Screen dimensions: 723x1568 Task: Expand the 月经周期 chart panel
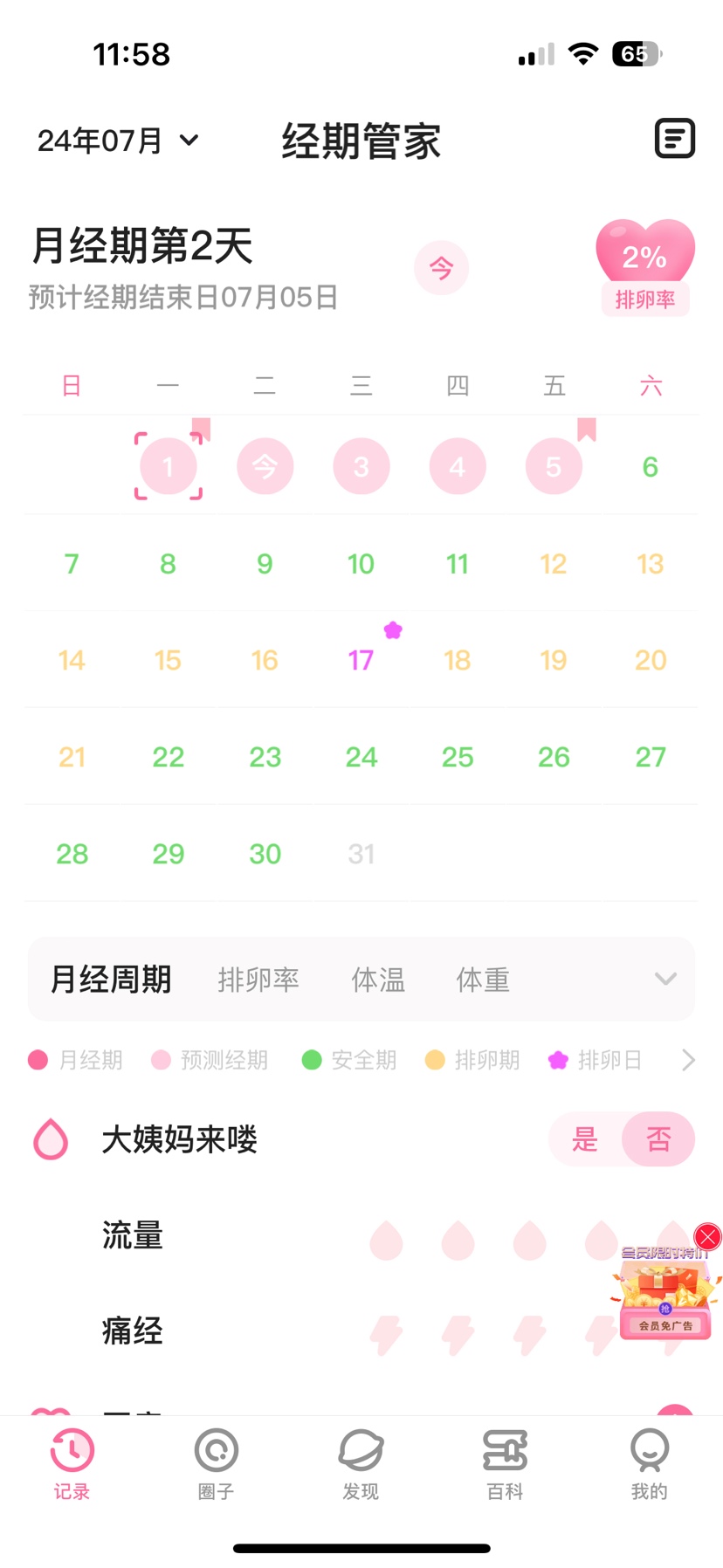pyautogui.click(x=665, y=979)
